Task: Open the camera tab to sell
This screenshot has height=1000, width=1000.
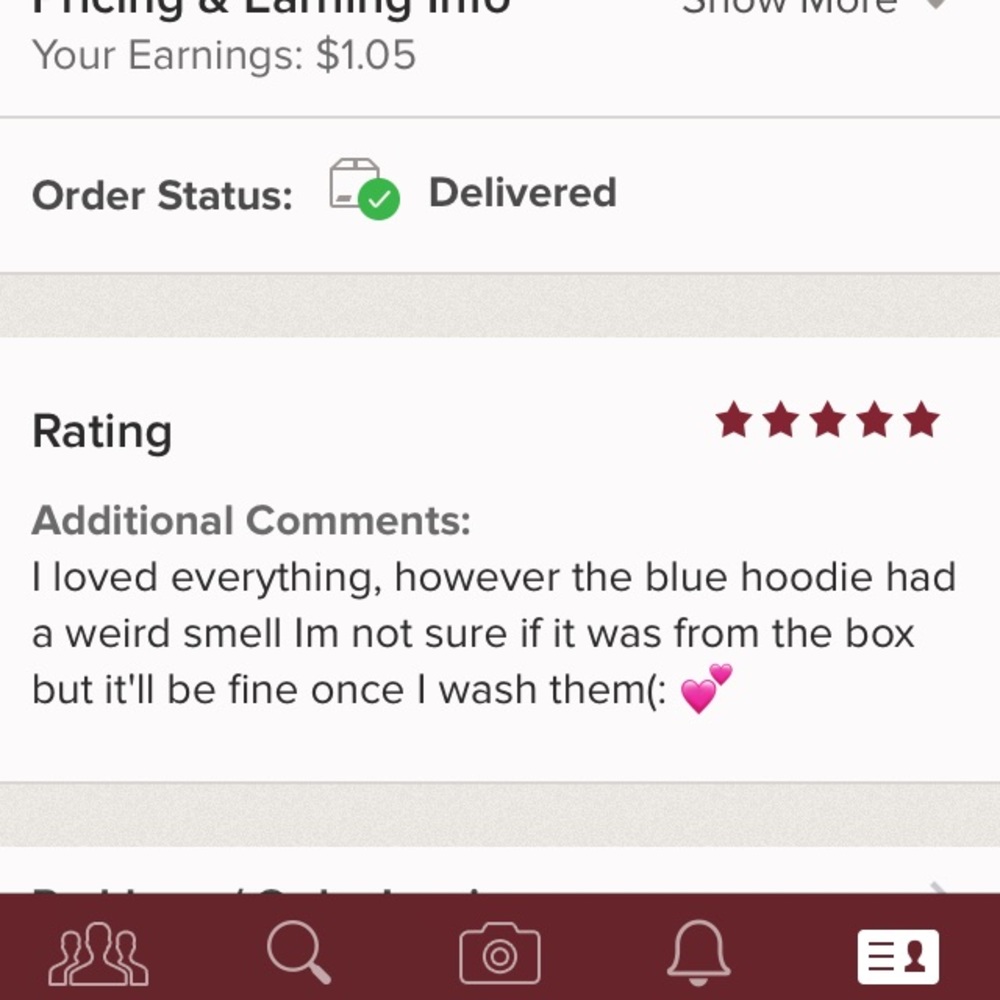Action: [499, 955]
